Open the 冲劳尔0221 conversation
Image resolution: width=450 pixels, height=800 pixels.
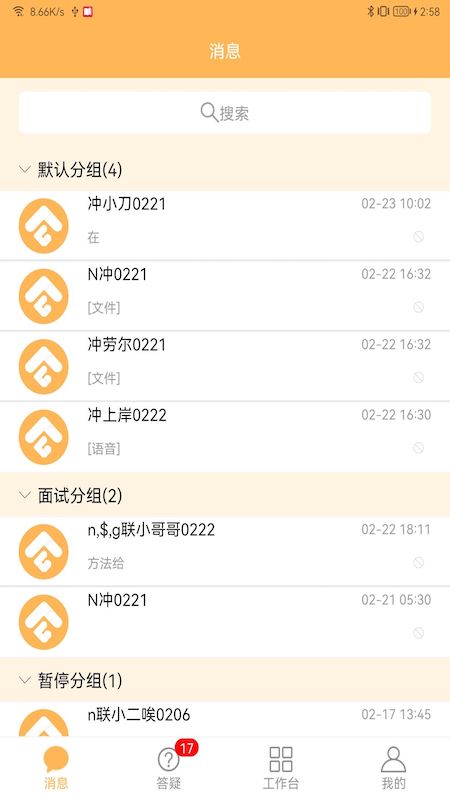pyautogui.click(x=225, y=366)
